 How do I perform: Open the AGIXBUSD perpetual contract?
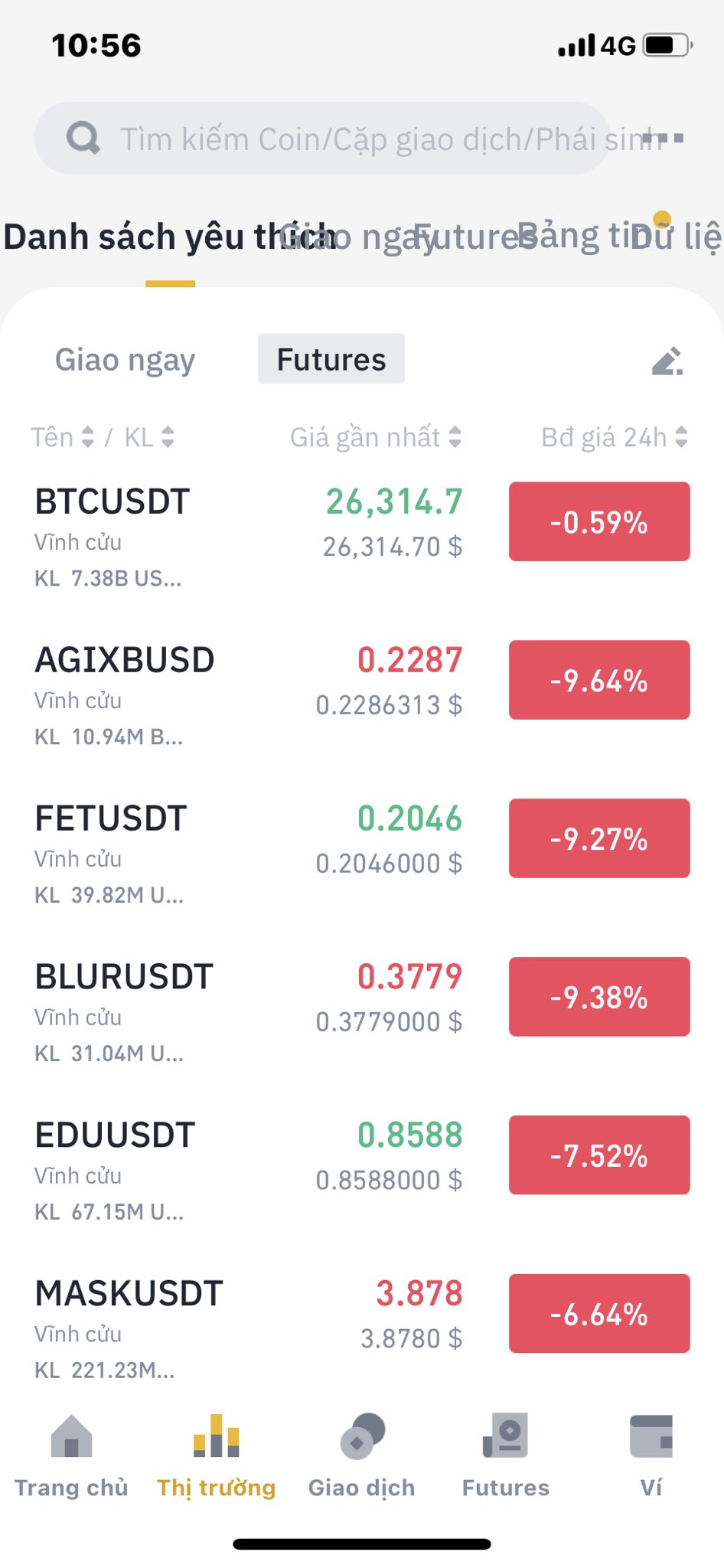point(362,694)
